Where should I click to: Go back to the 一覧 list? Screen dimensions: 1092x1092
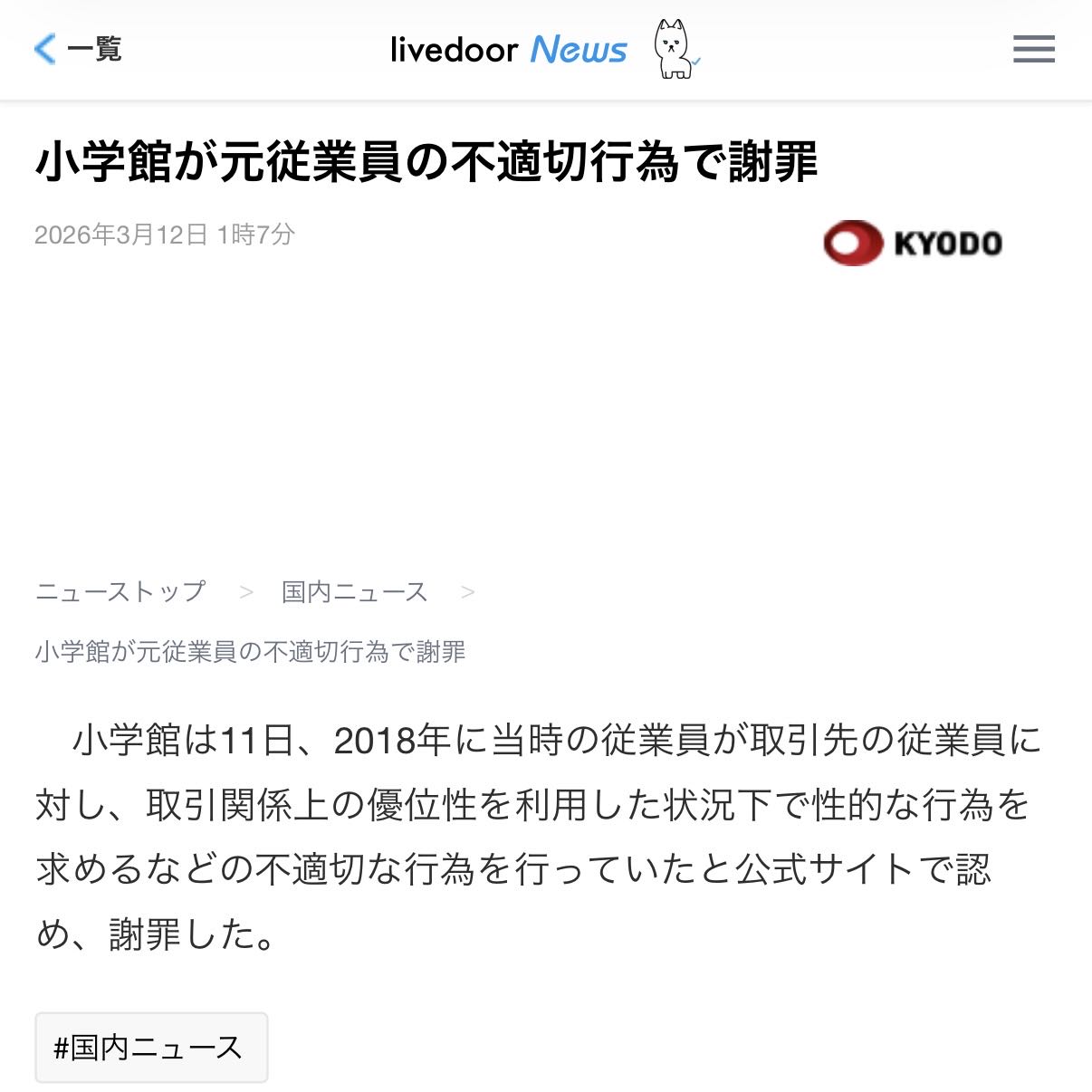point(78,49)
